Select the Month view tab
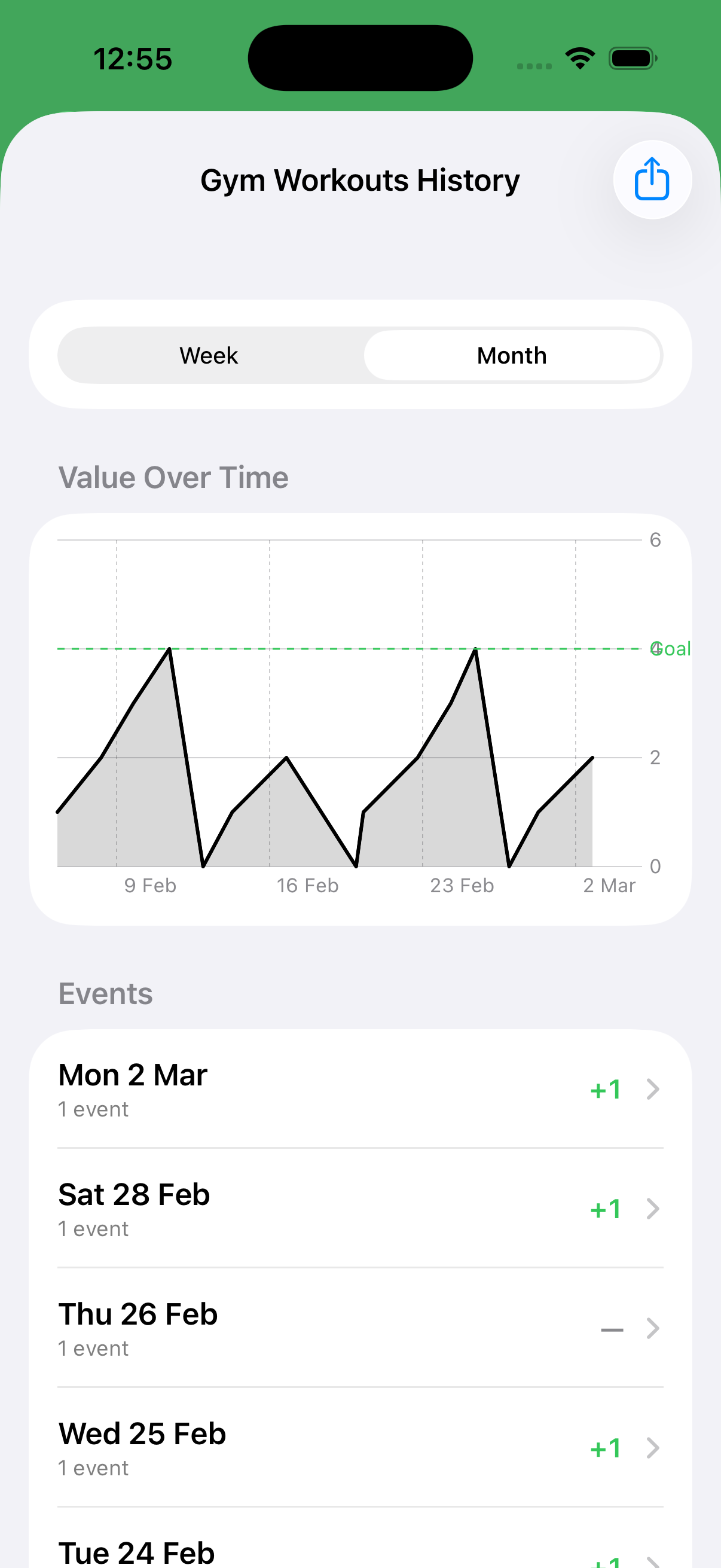The width and height of the screenshot is (721, 1568). coord(512,355)
